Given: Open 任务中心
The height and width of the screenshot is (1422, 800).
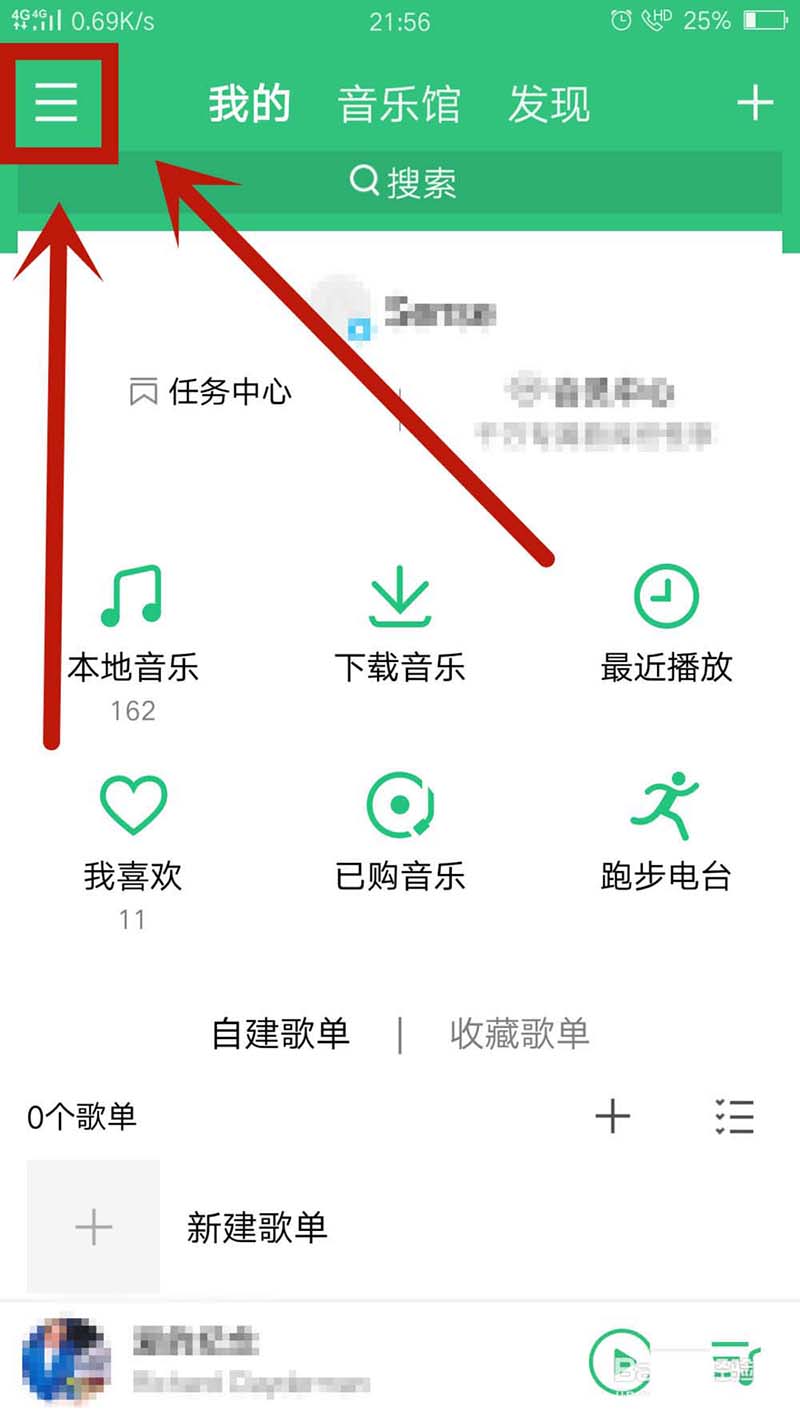Looking at the screenshot, I should (211, 392).
